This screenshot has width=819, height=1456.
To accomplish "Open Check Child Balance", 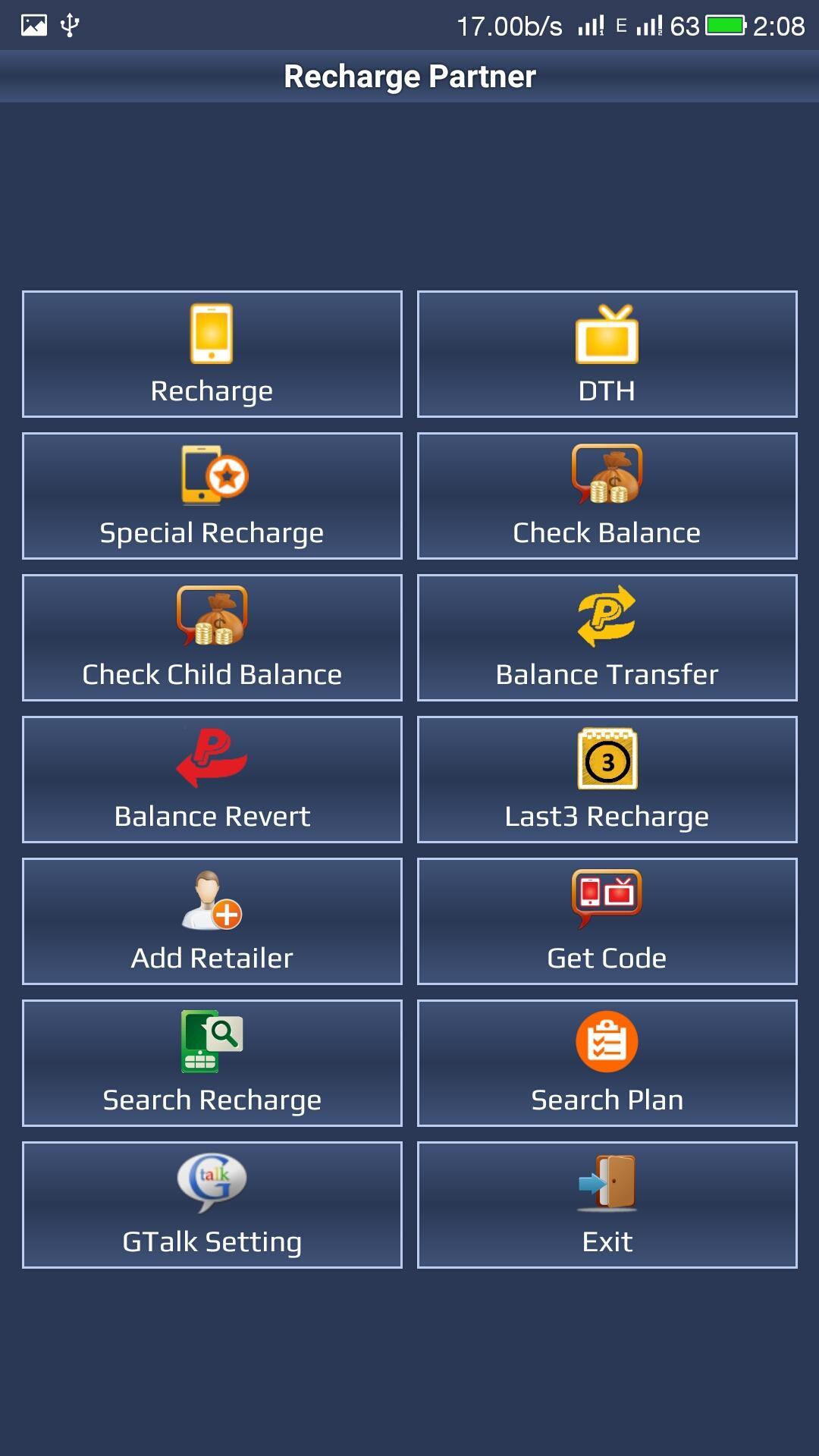I will [x=212, y=638].
